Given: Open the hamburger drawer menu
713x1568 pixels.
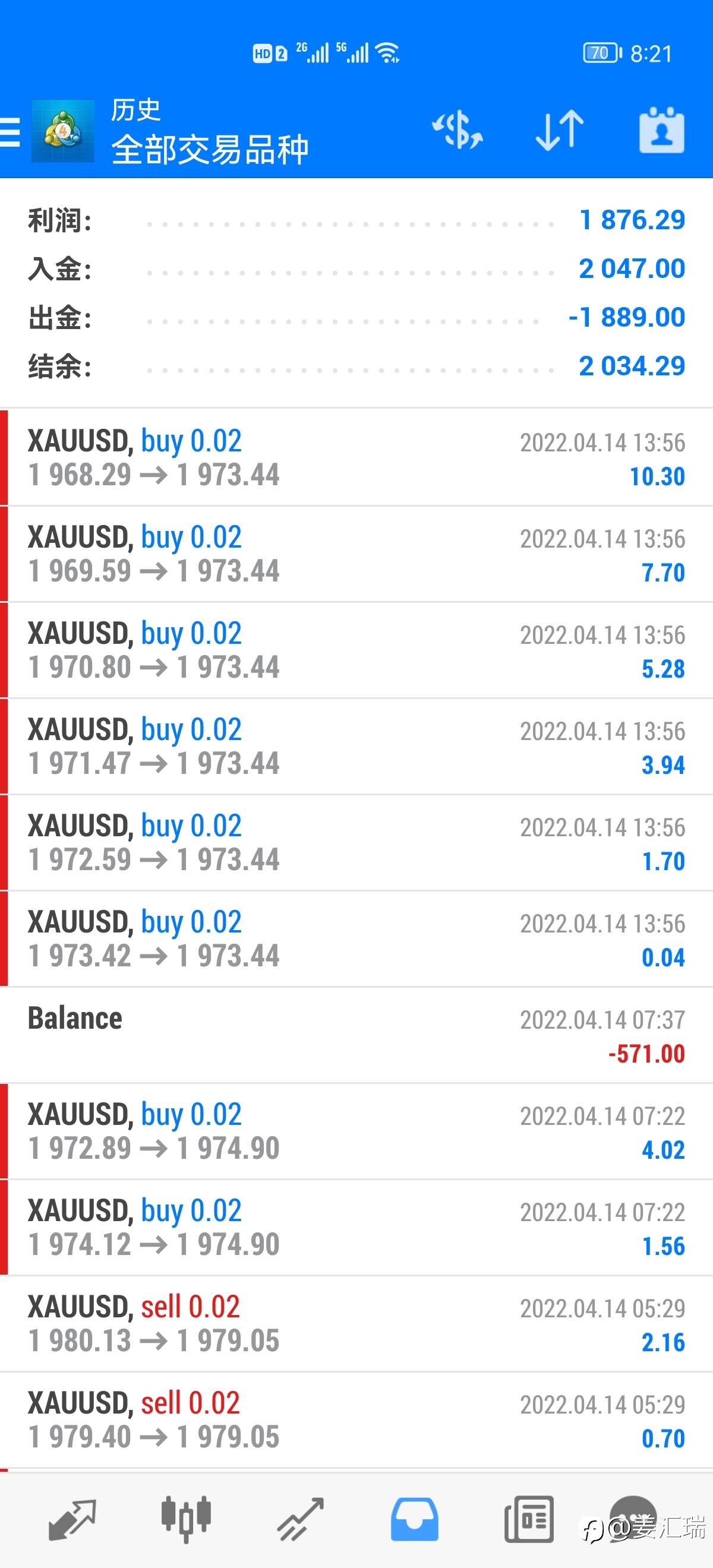Looking at the screenshot, I should [10, 131].
